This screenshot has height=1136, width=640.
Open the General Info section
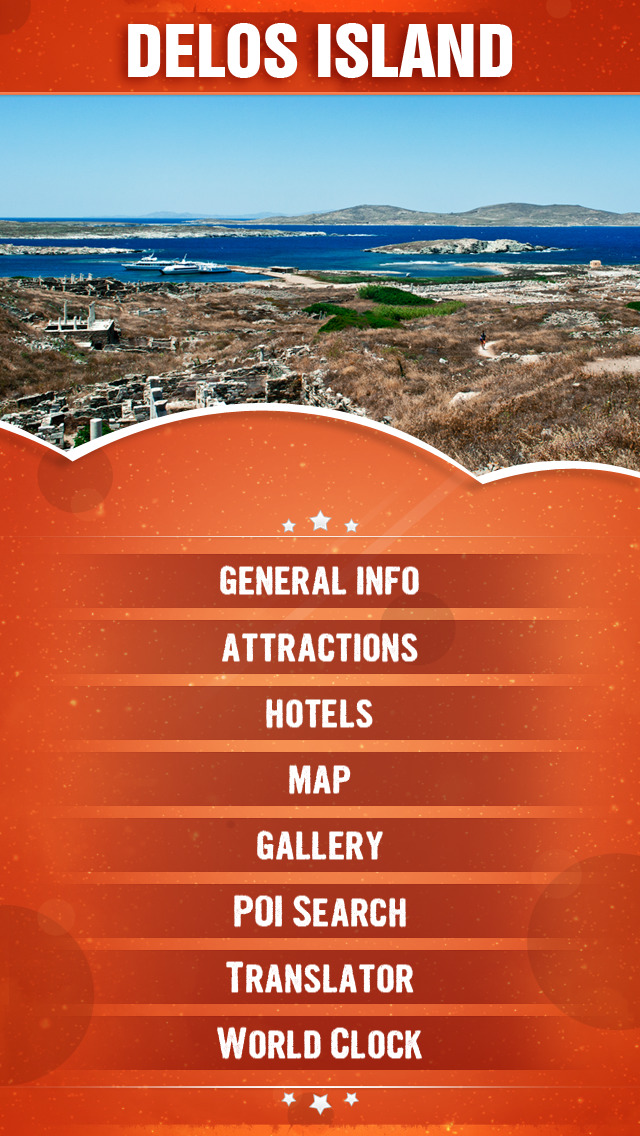click(320, 581)
